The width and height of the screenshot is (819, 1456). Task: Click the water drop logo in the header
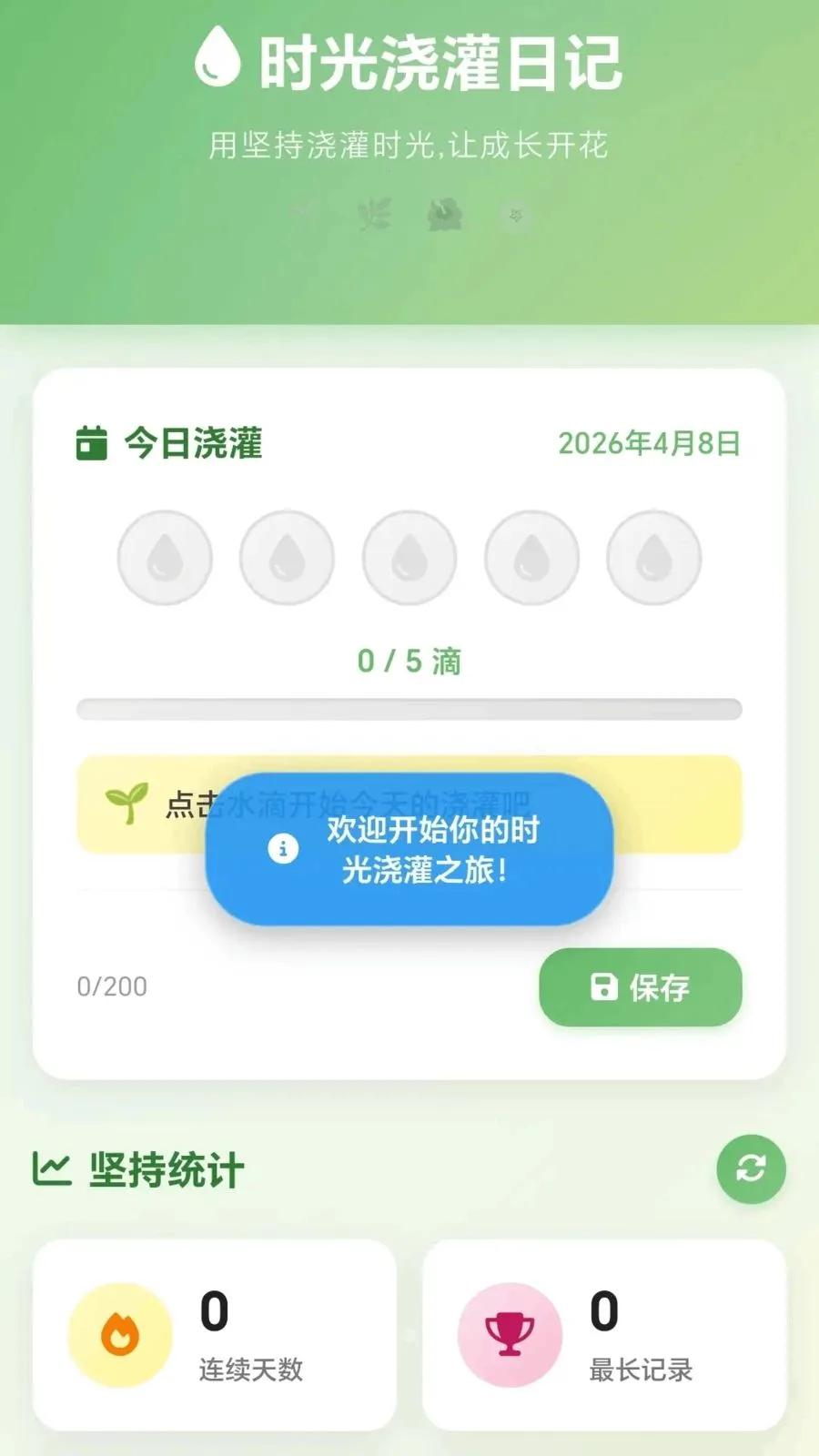click(x=217, y=56)
